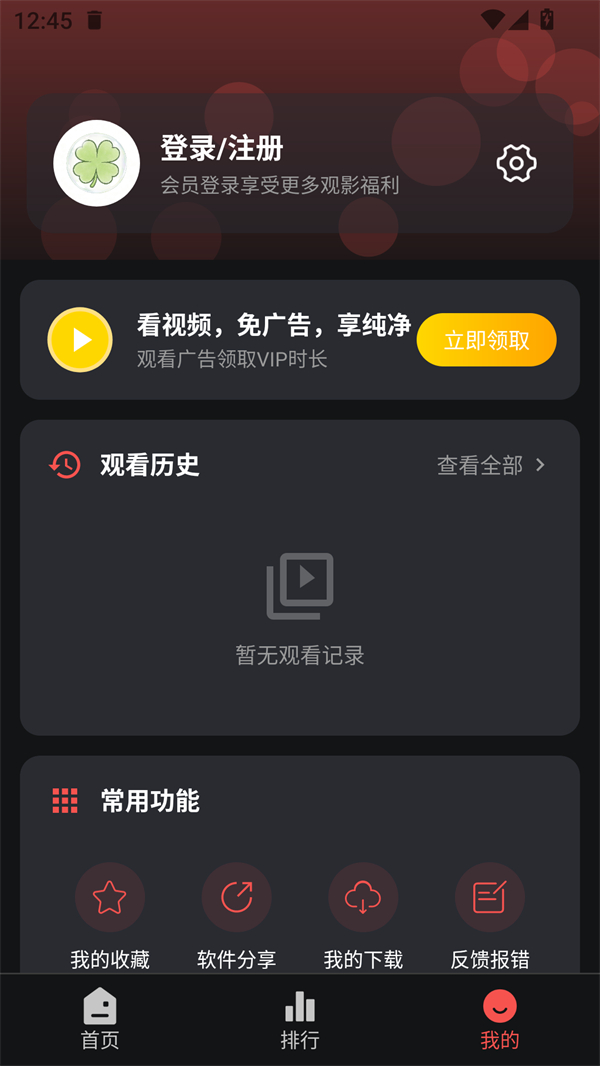The height and width of the screenshot is (1066, 600).
Task: Tap 登录/注册 to sign in
Action: 222,149
